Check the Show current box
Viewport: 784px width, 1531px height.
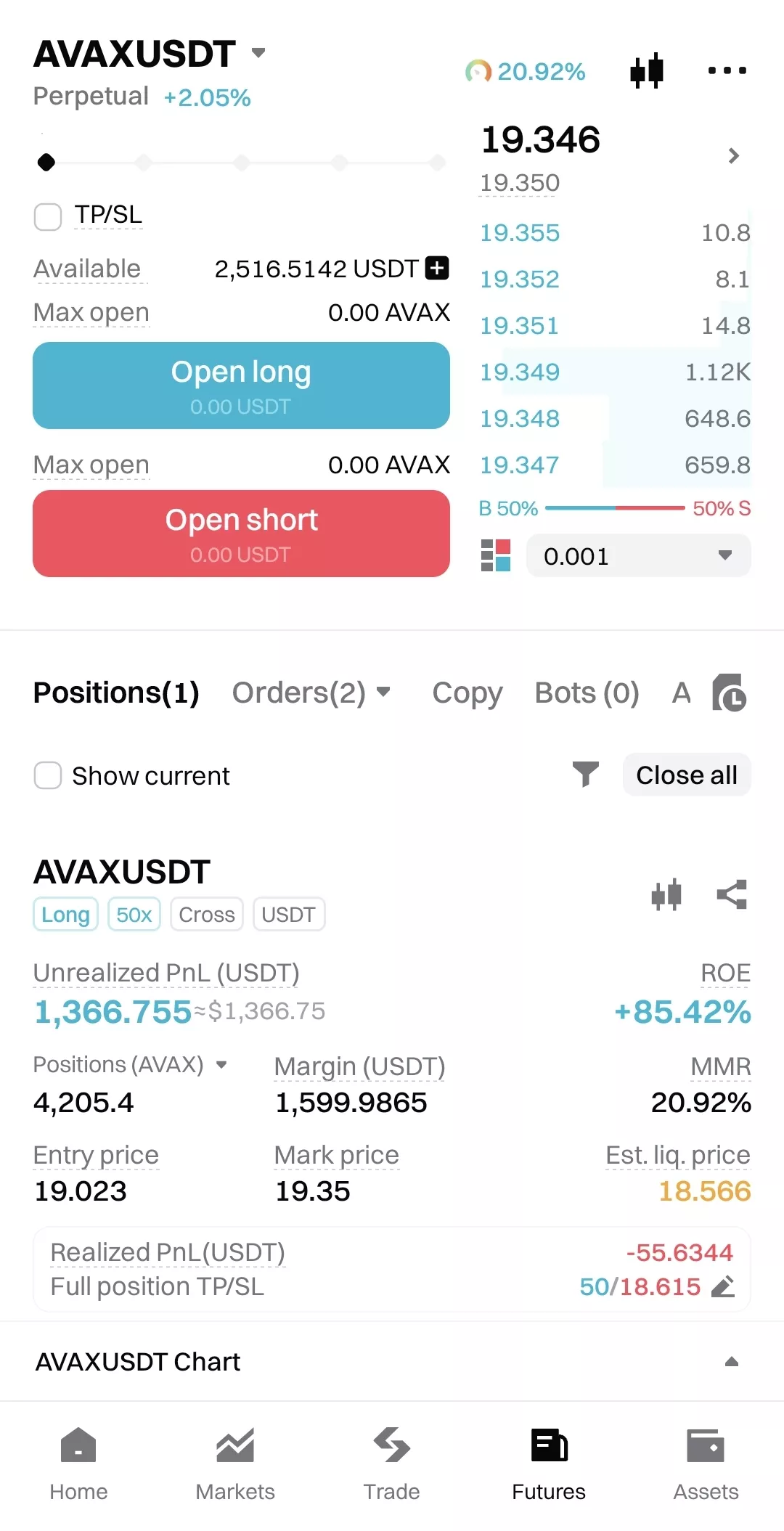[x=48, y=775]
